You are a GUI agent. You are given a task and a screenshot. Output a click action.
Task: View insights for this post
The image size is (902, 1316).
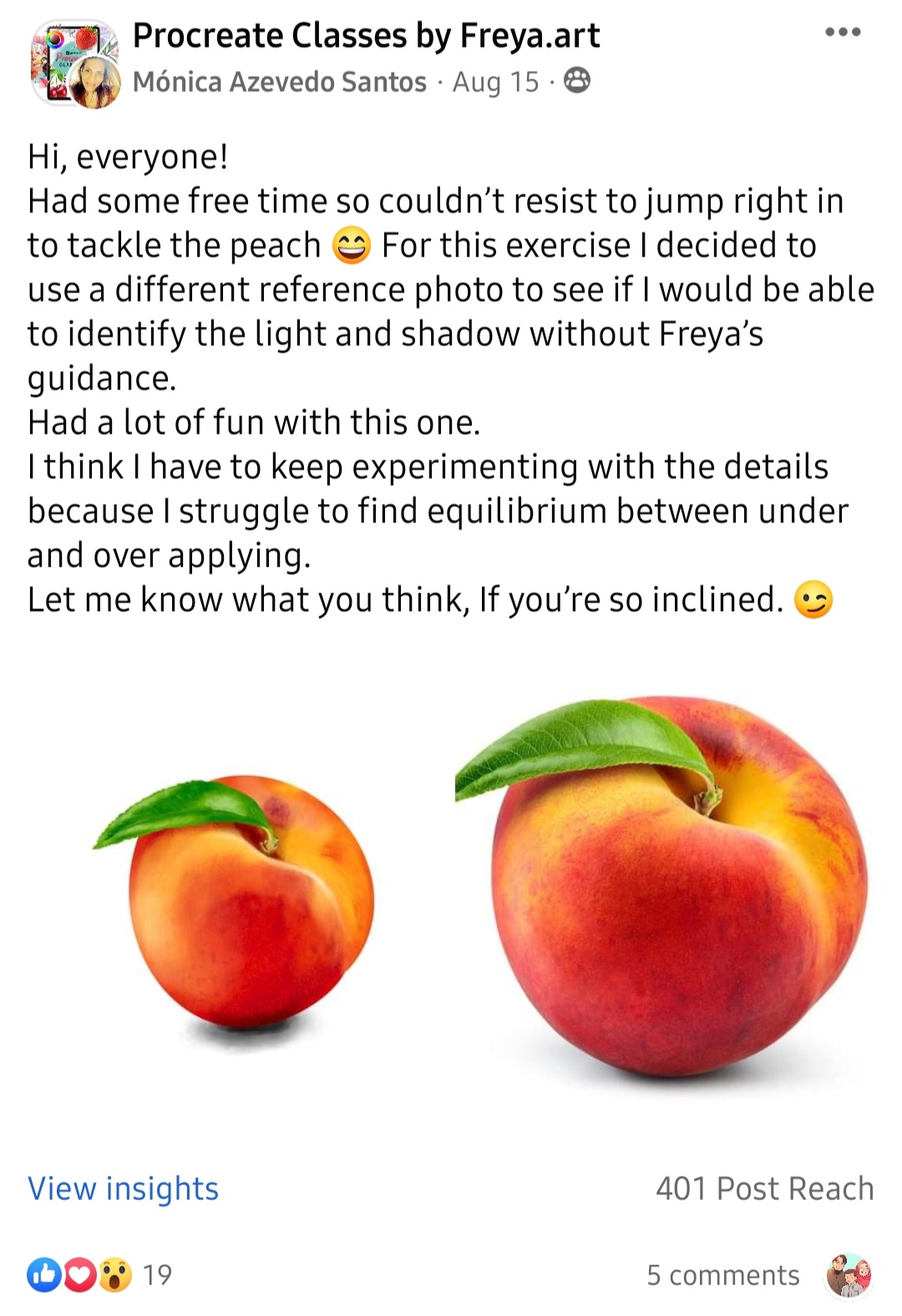click(123, 1188)
